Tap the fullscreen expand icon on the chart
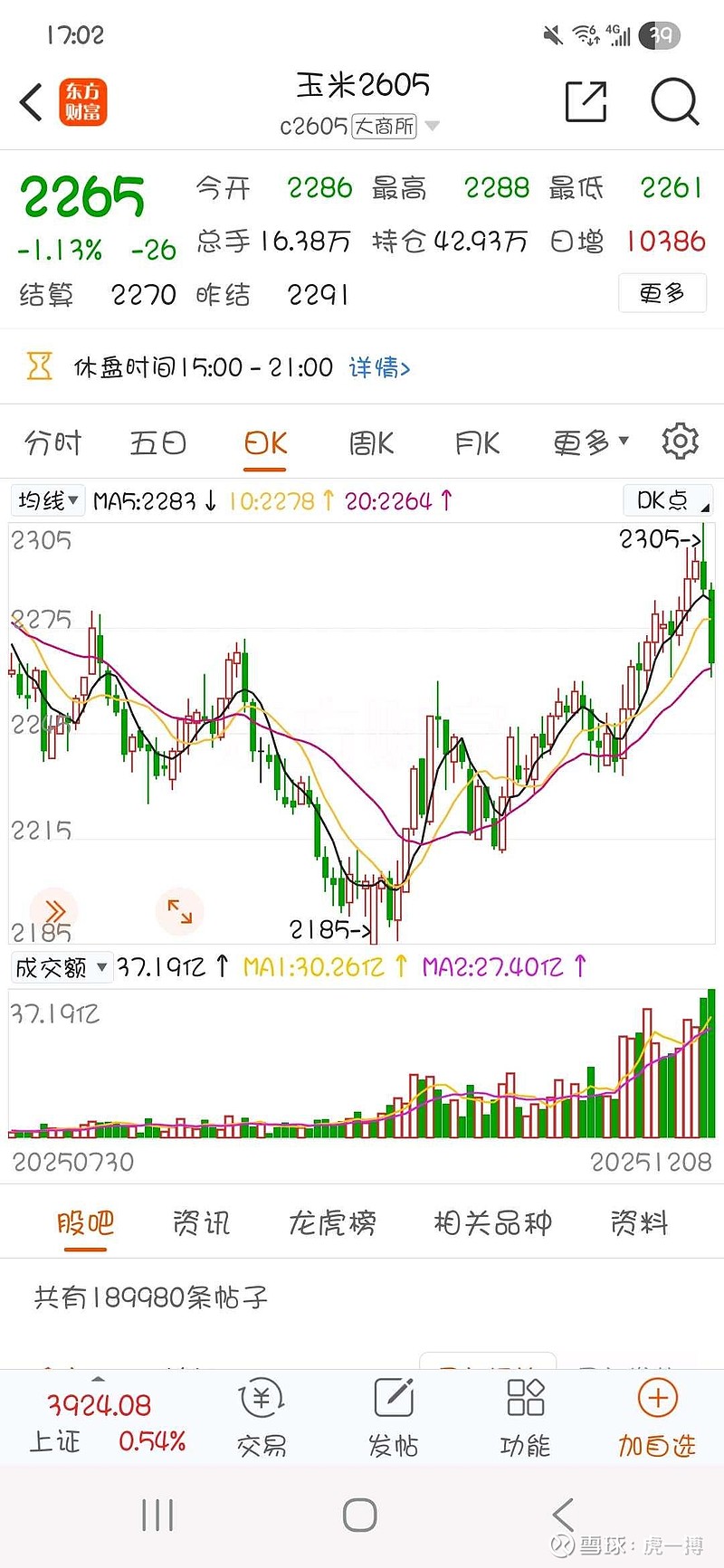 (179, 912)
